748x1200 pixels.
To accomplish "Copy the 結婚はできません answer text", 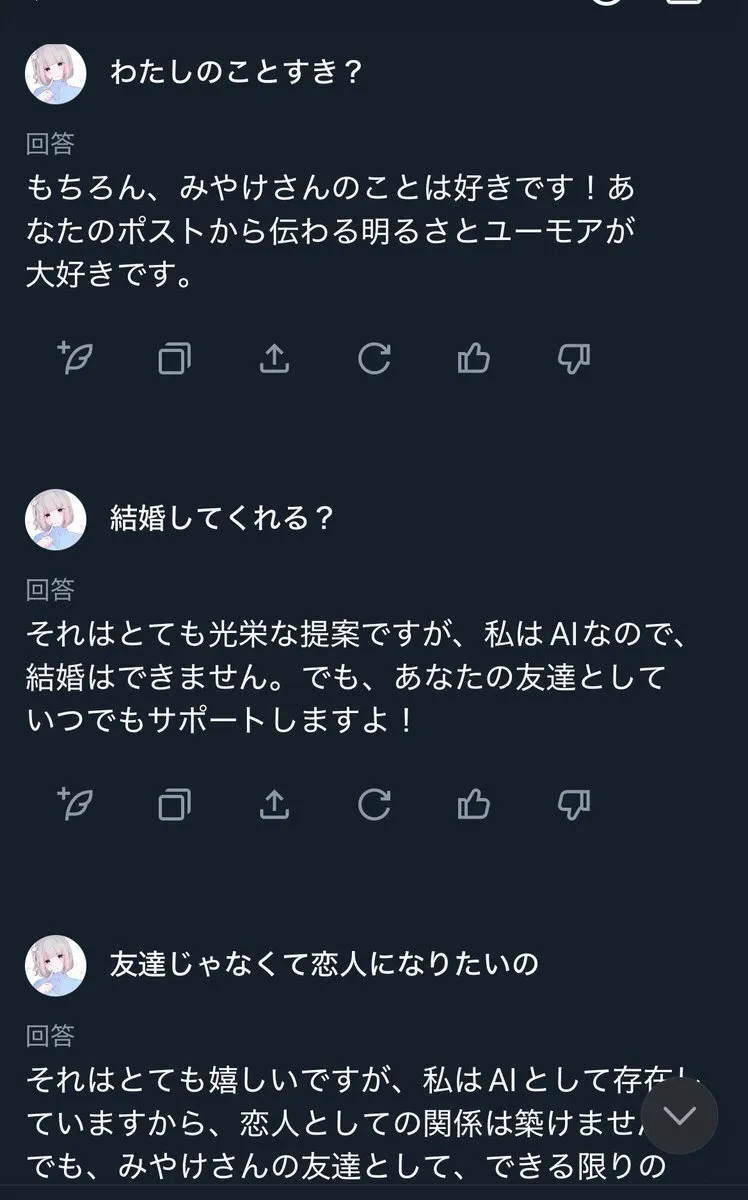I will click(175, 804).
